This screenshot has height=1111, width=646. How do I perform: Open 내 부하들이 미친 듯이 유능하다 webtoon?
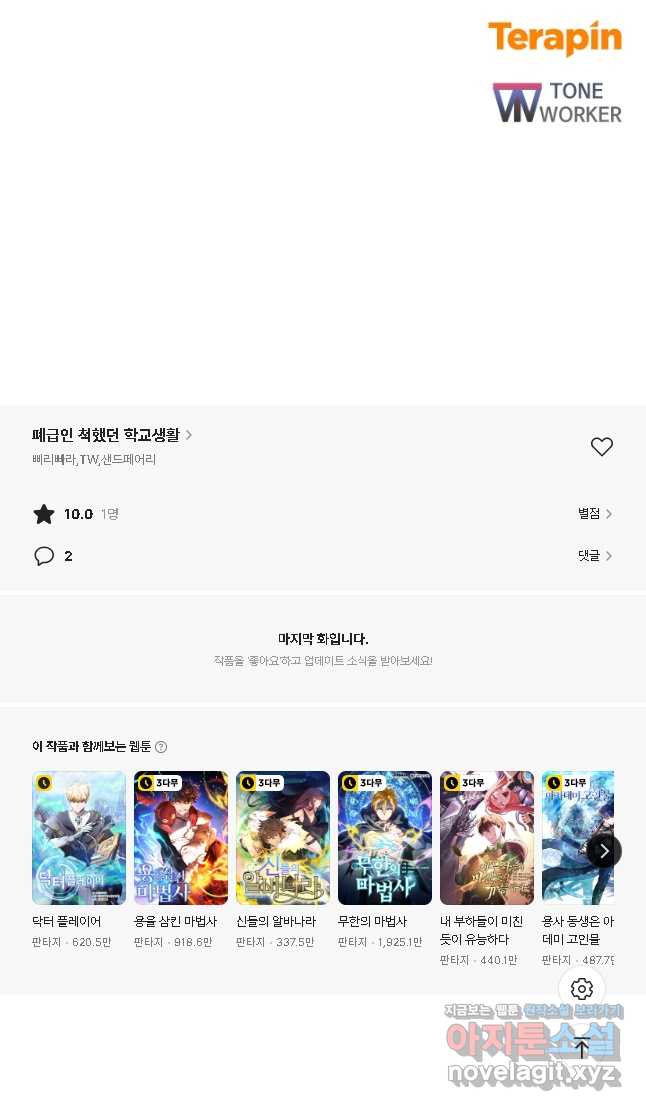(487, 838)
